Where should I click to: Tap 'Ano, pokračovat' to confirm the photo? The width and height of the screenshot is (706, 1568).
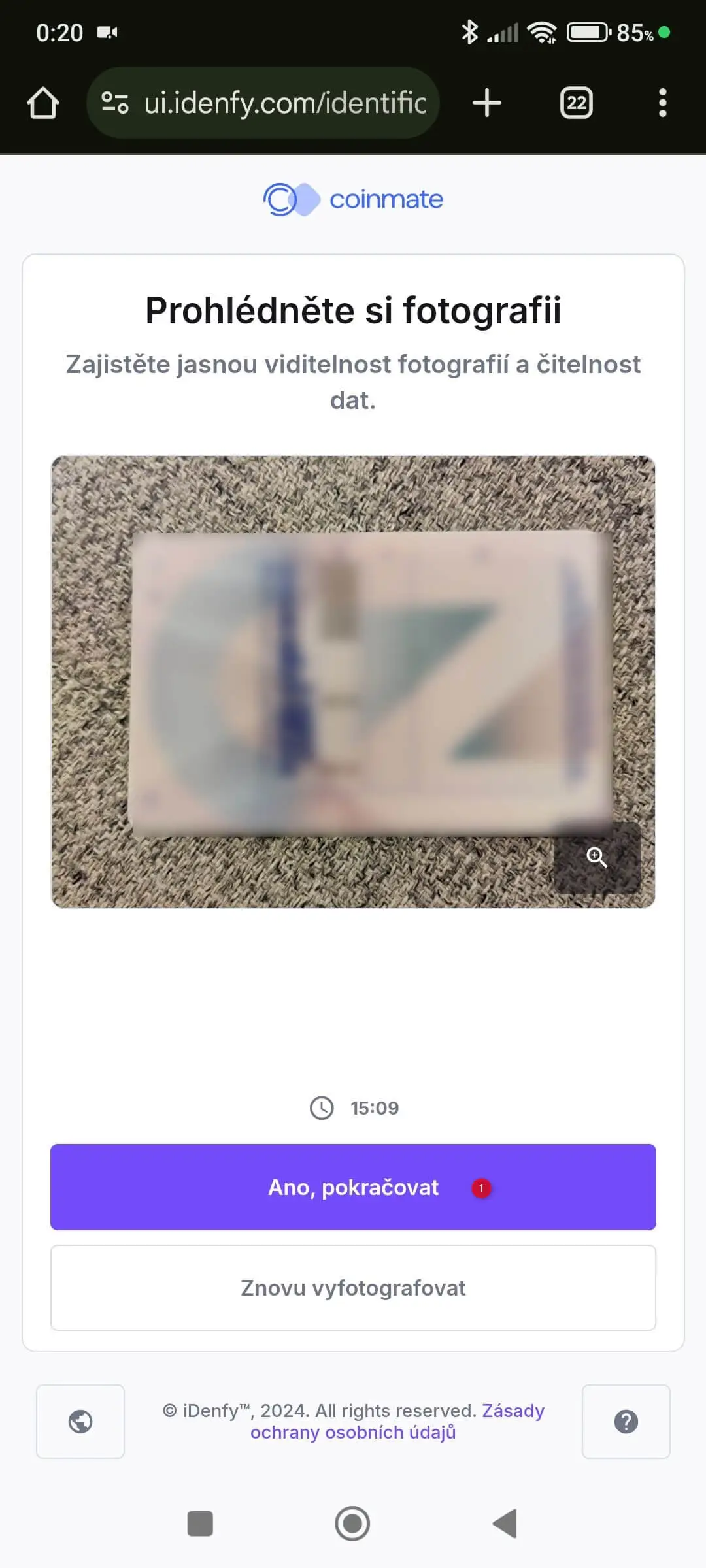coord(353,1186)
